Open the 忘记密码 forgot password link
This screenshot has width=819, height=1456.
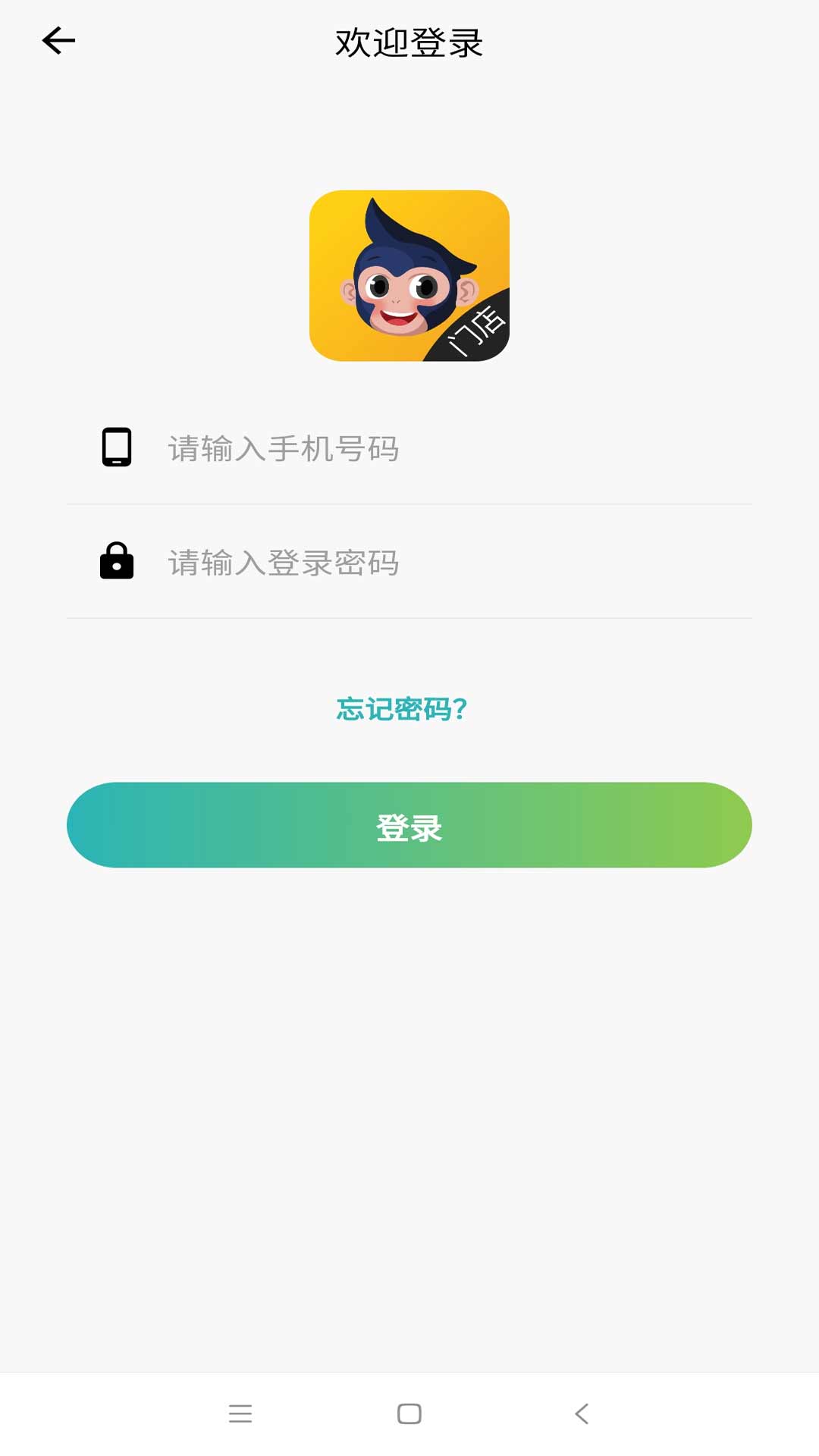(402, 709)
